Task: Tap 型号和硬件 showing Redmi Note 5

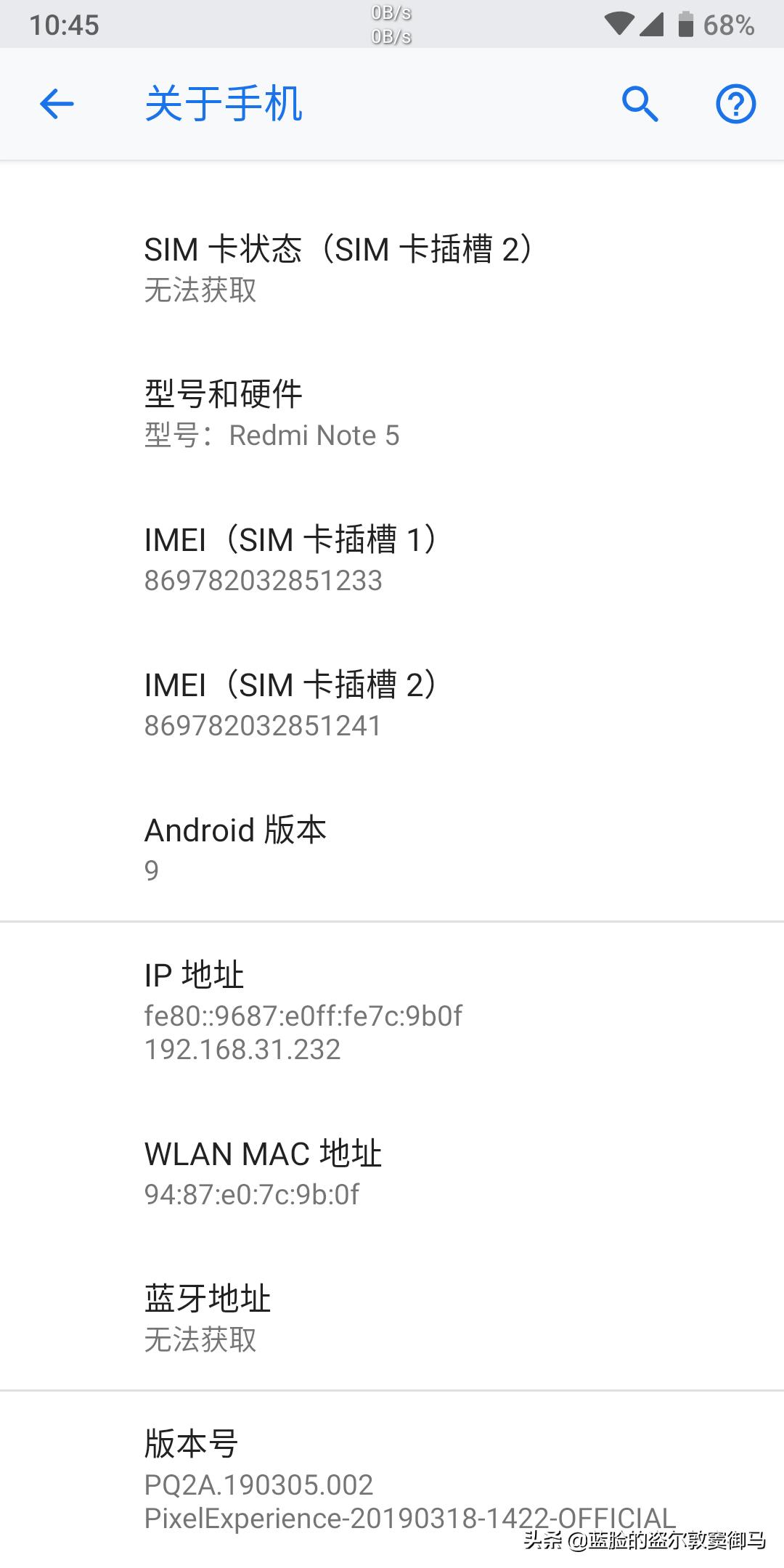Action: pos(392,412)
